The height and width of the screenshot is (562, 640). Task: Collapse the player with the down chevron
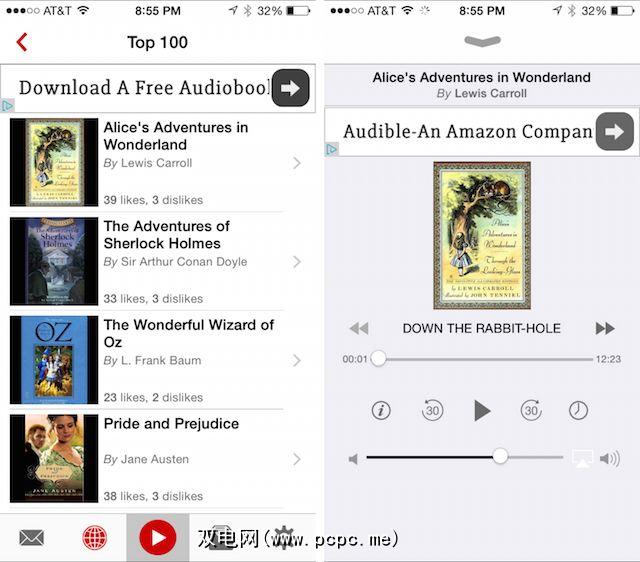(x=481, y=42)
